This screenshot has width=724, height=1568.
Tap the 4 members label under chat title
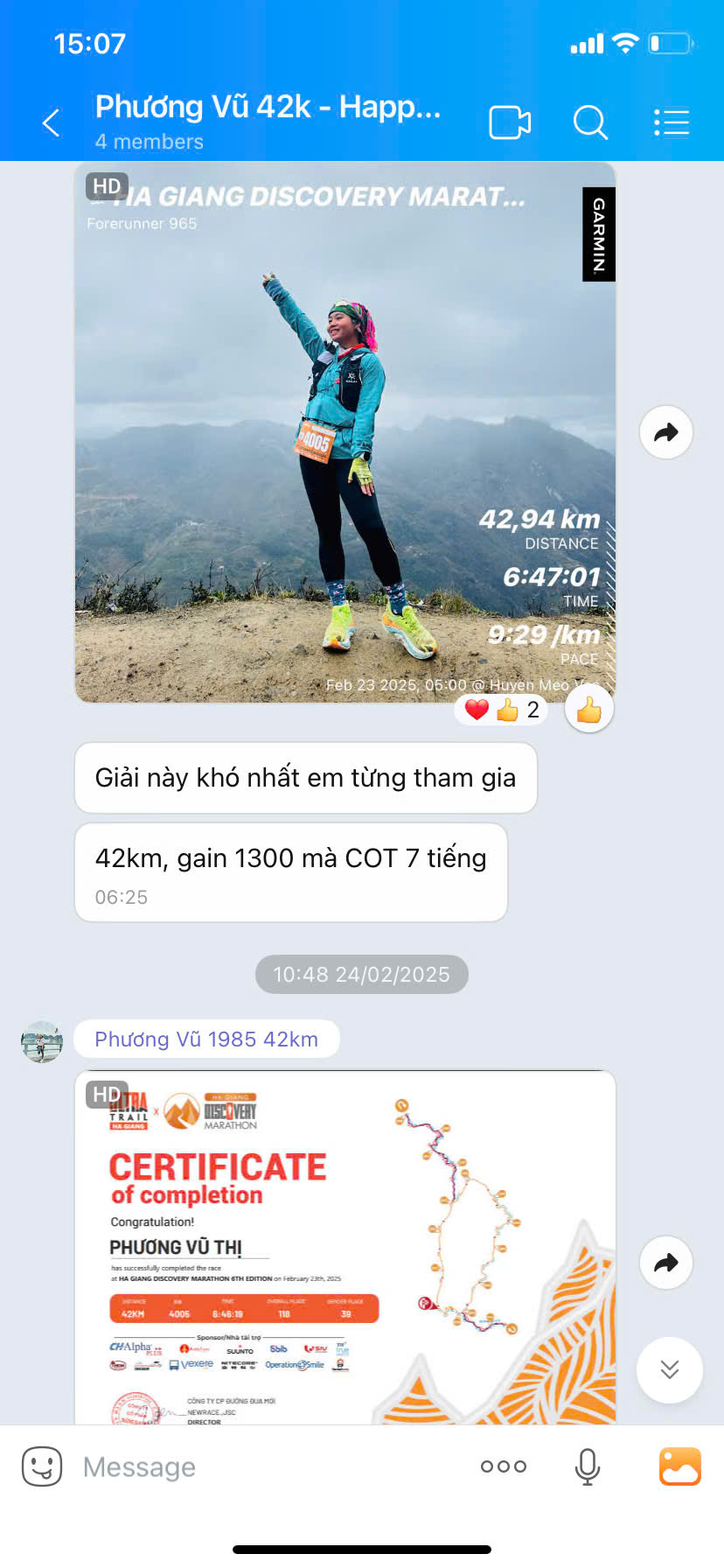click(149, 142)
